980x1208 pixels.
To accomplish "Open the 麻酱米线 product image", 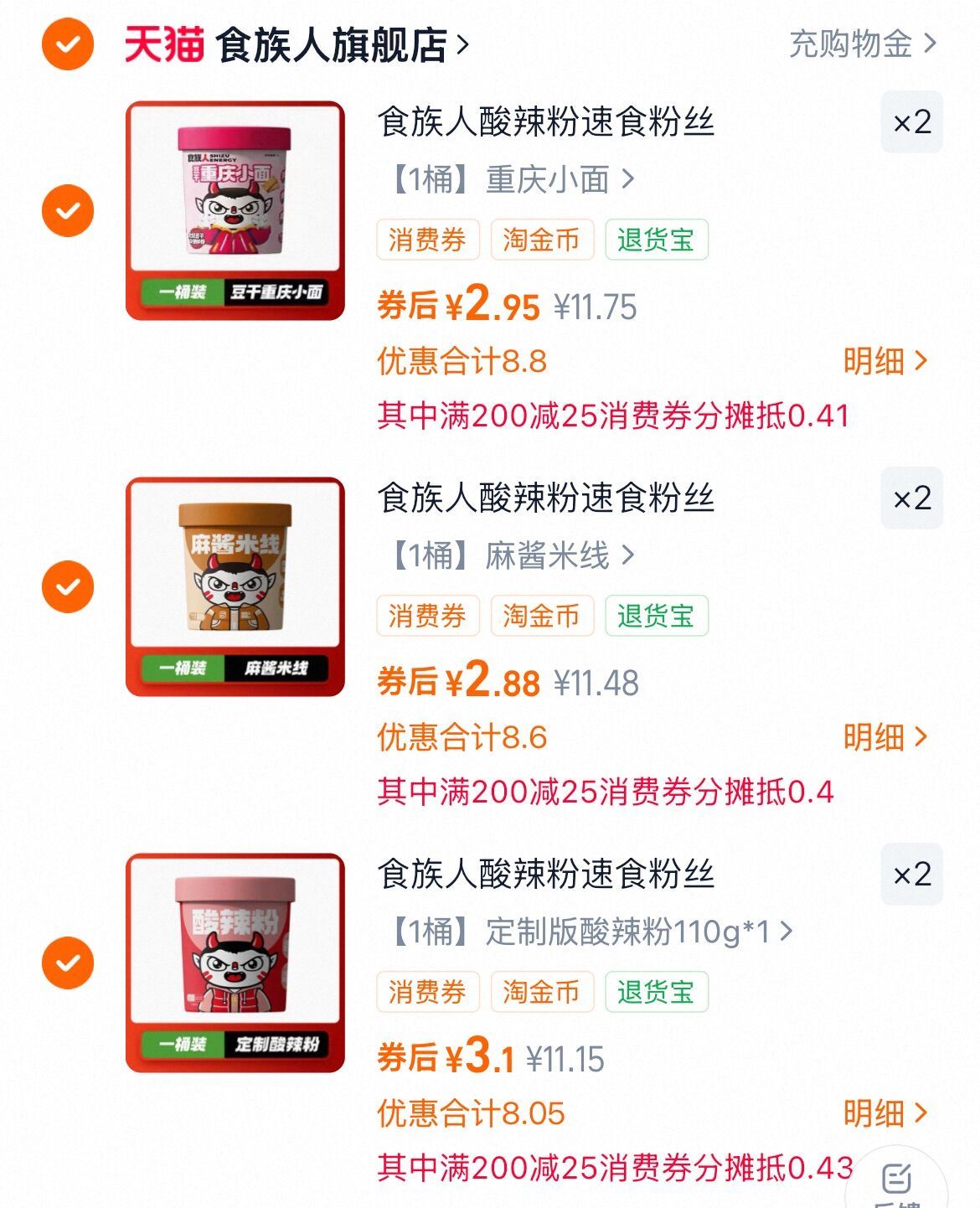I will 235,586.
